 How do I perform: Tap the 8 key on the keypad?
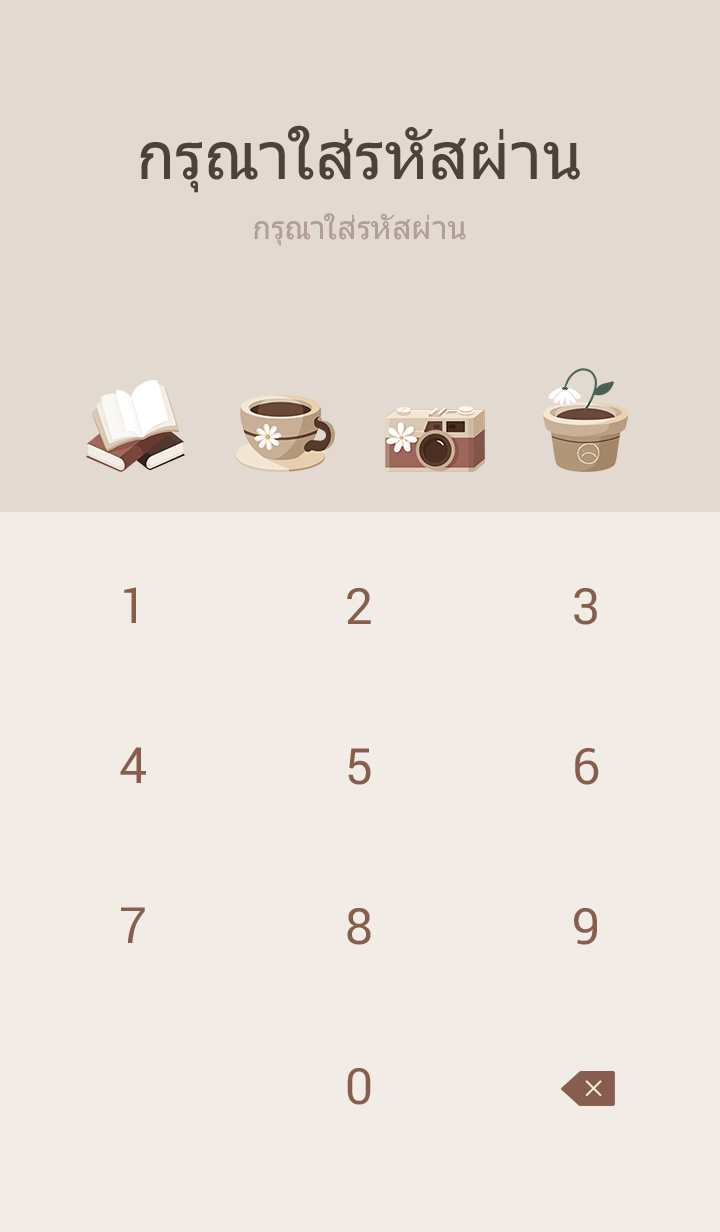359,927
